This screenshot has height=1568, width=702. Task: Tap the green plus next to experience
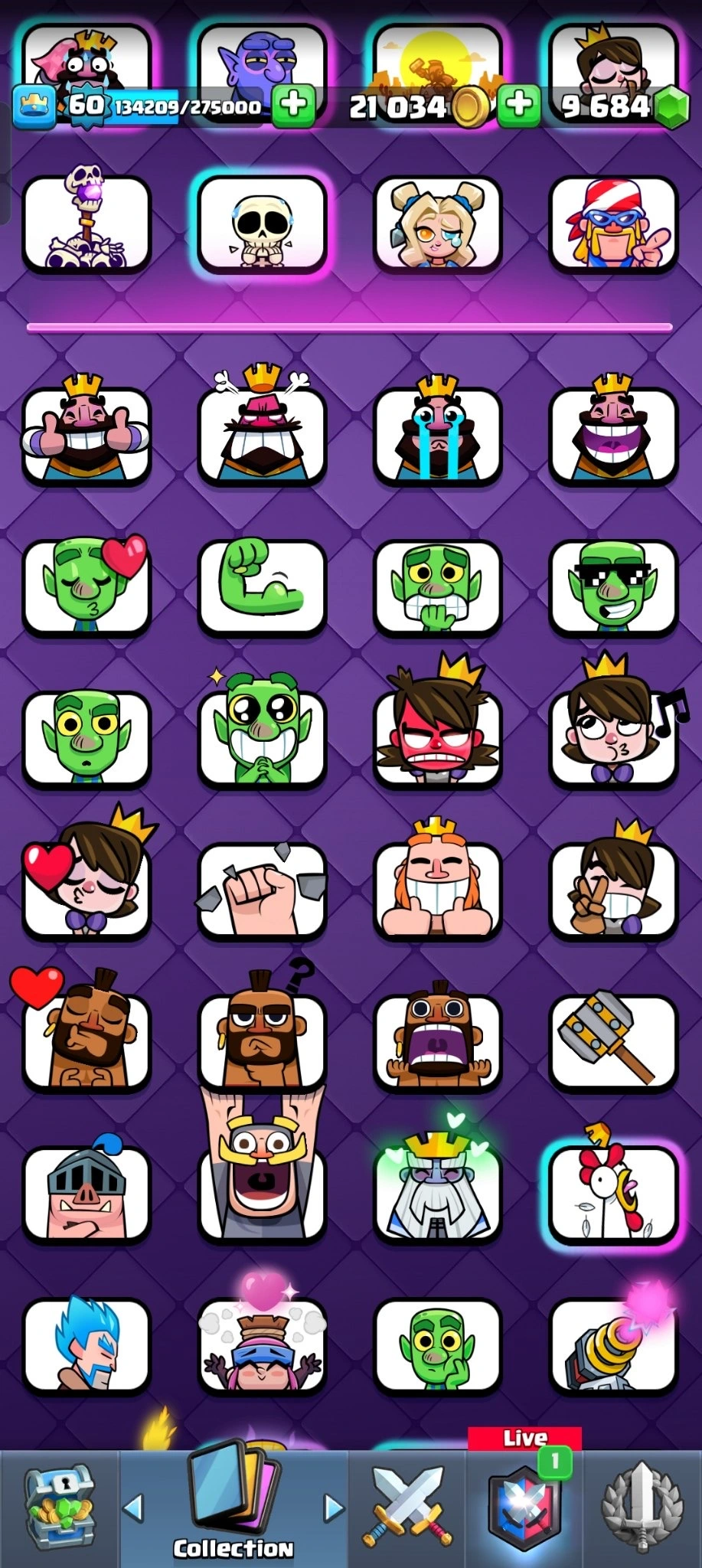coord(293,105)
